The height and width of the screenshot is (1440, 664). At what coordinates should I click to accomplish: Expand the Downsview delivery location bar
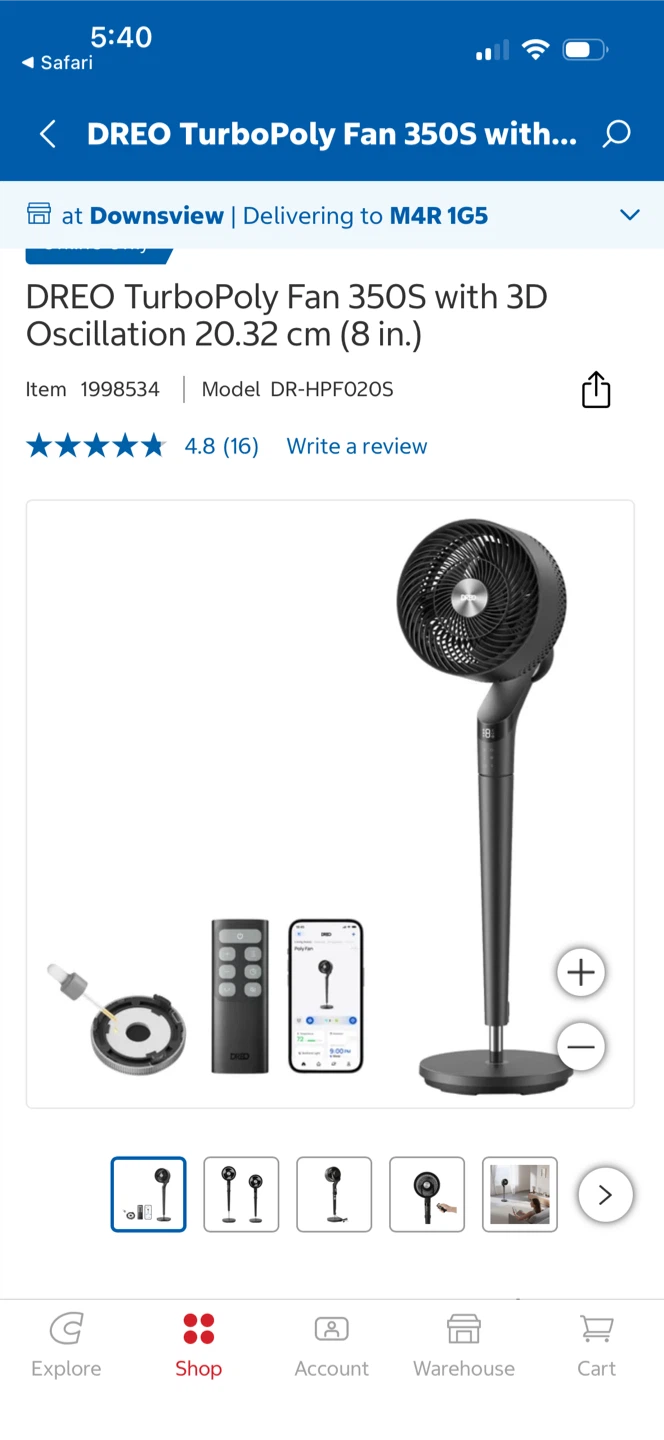332,215
